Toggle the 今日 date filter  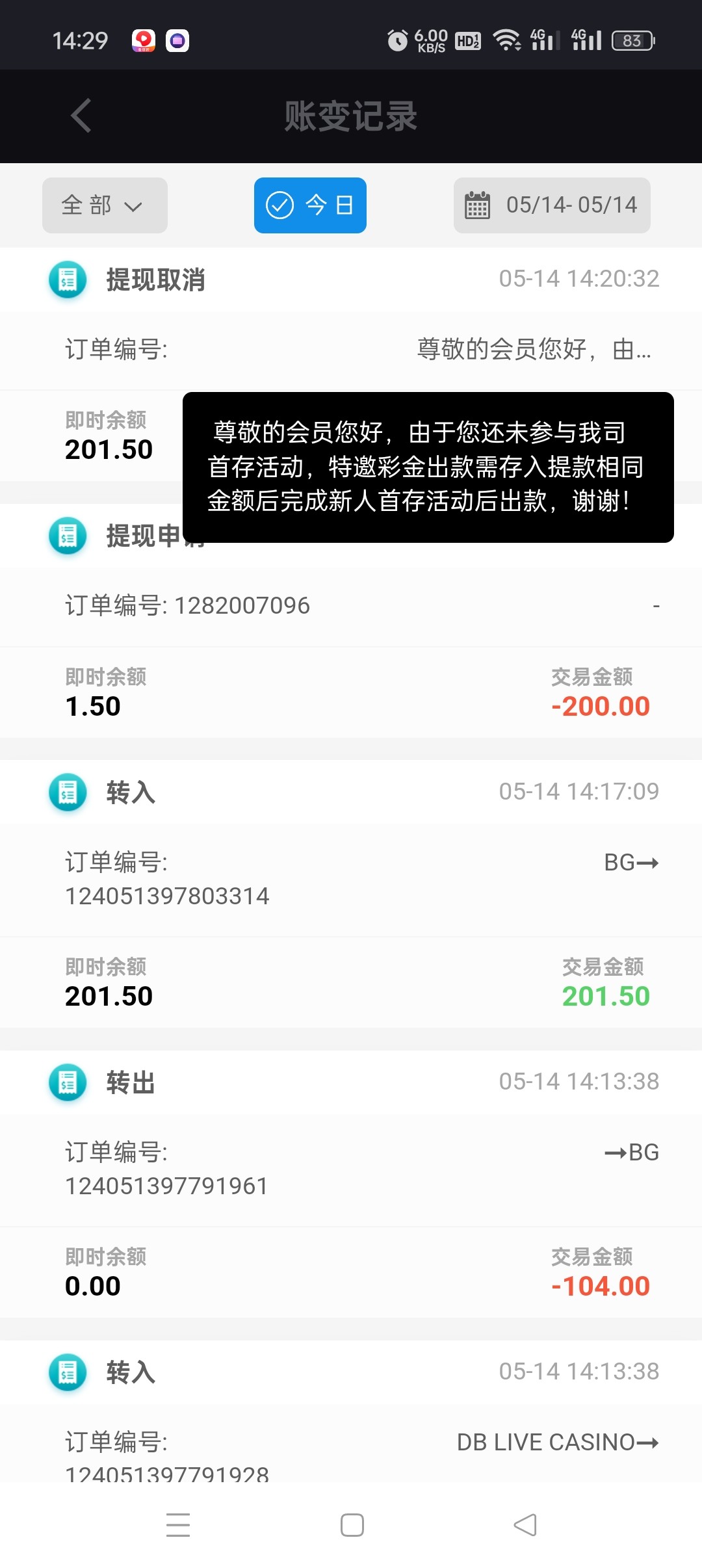[310, 205]
